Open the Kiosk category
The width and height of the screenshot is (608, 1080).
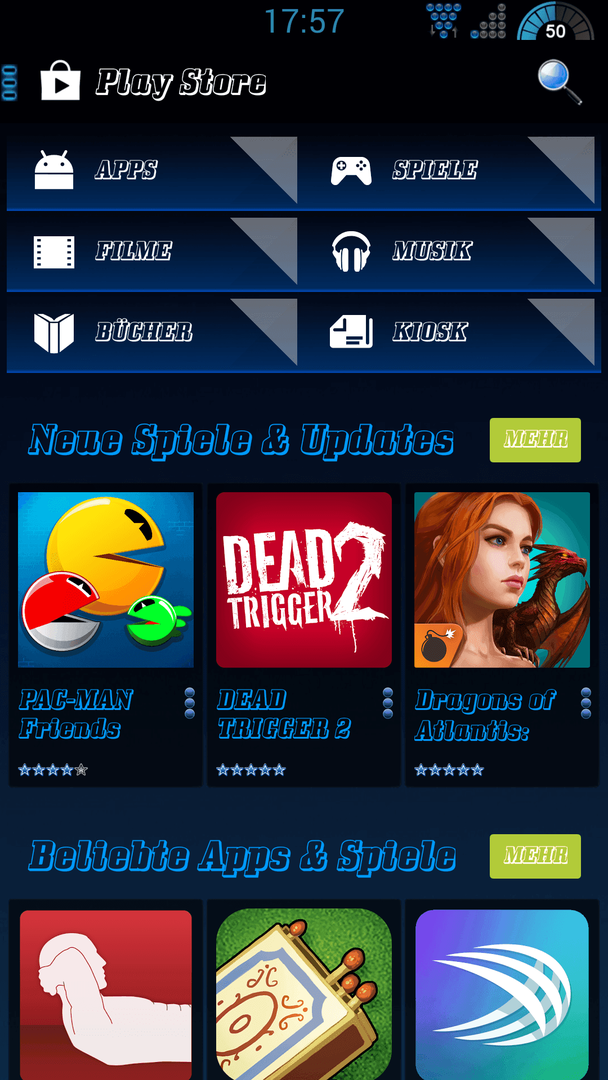pyautogui.click(x=450, y=332)
